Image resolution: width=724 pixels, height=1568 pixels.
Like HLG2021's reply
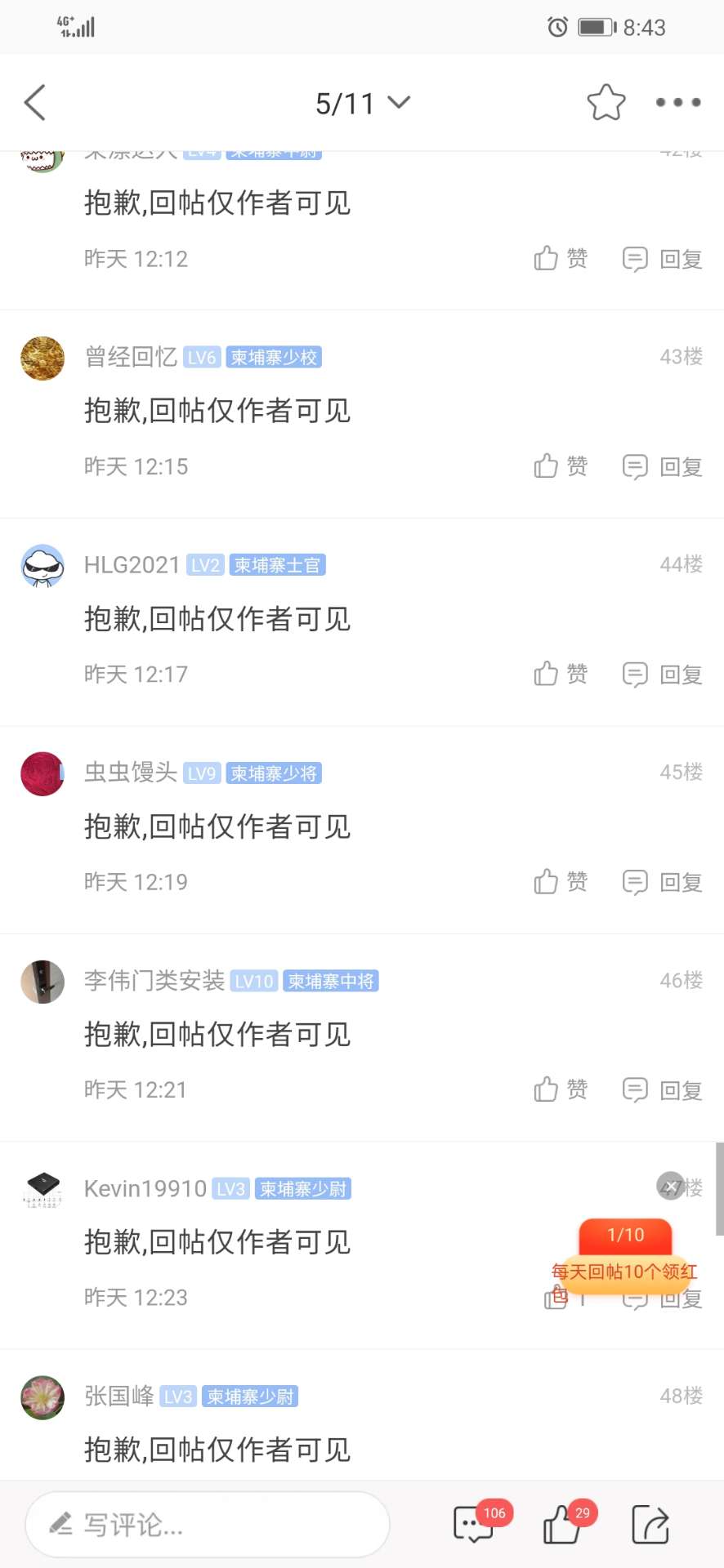point(561,675)
